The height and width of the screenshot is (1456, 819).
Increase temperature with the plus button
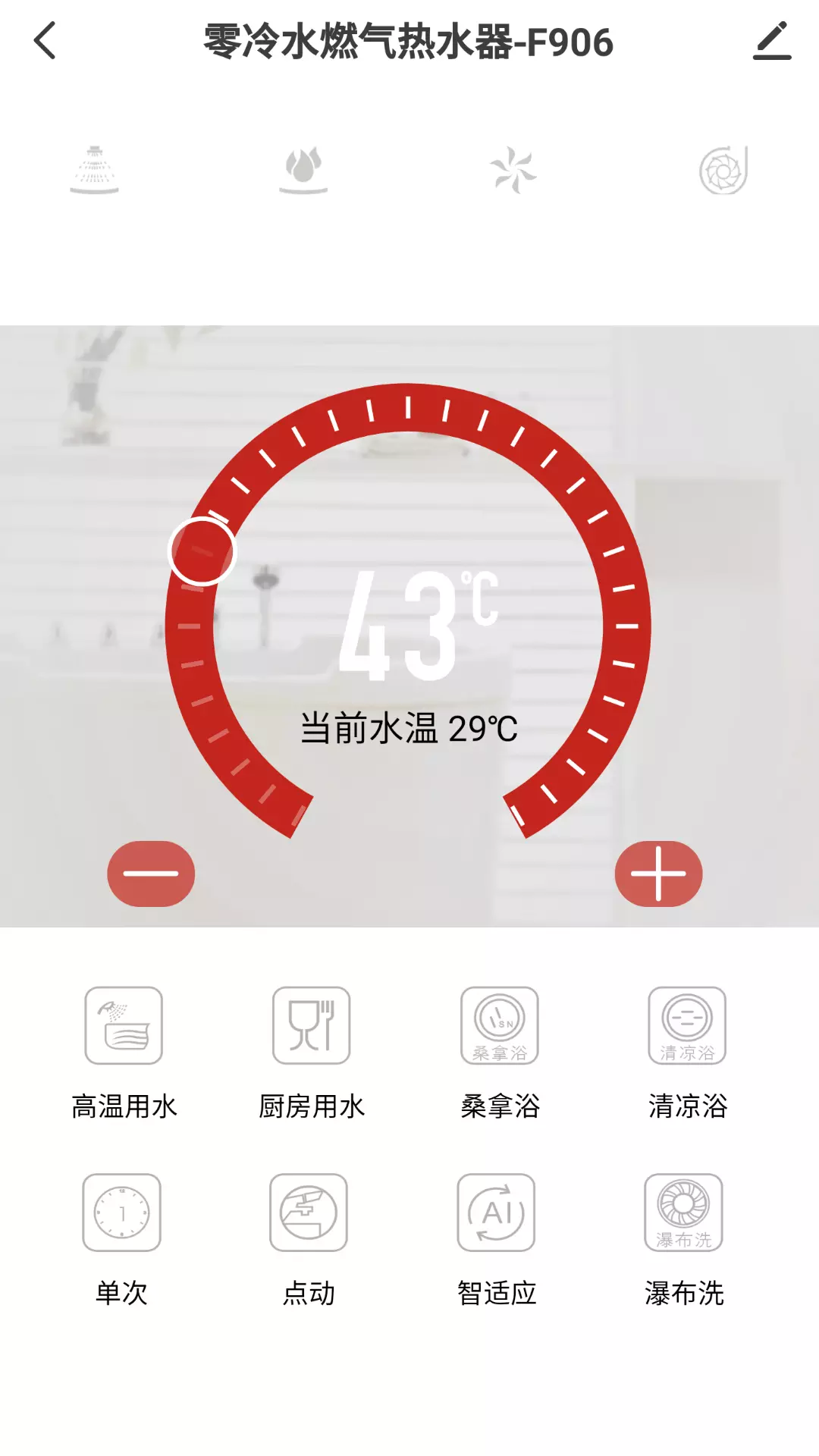658,874
